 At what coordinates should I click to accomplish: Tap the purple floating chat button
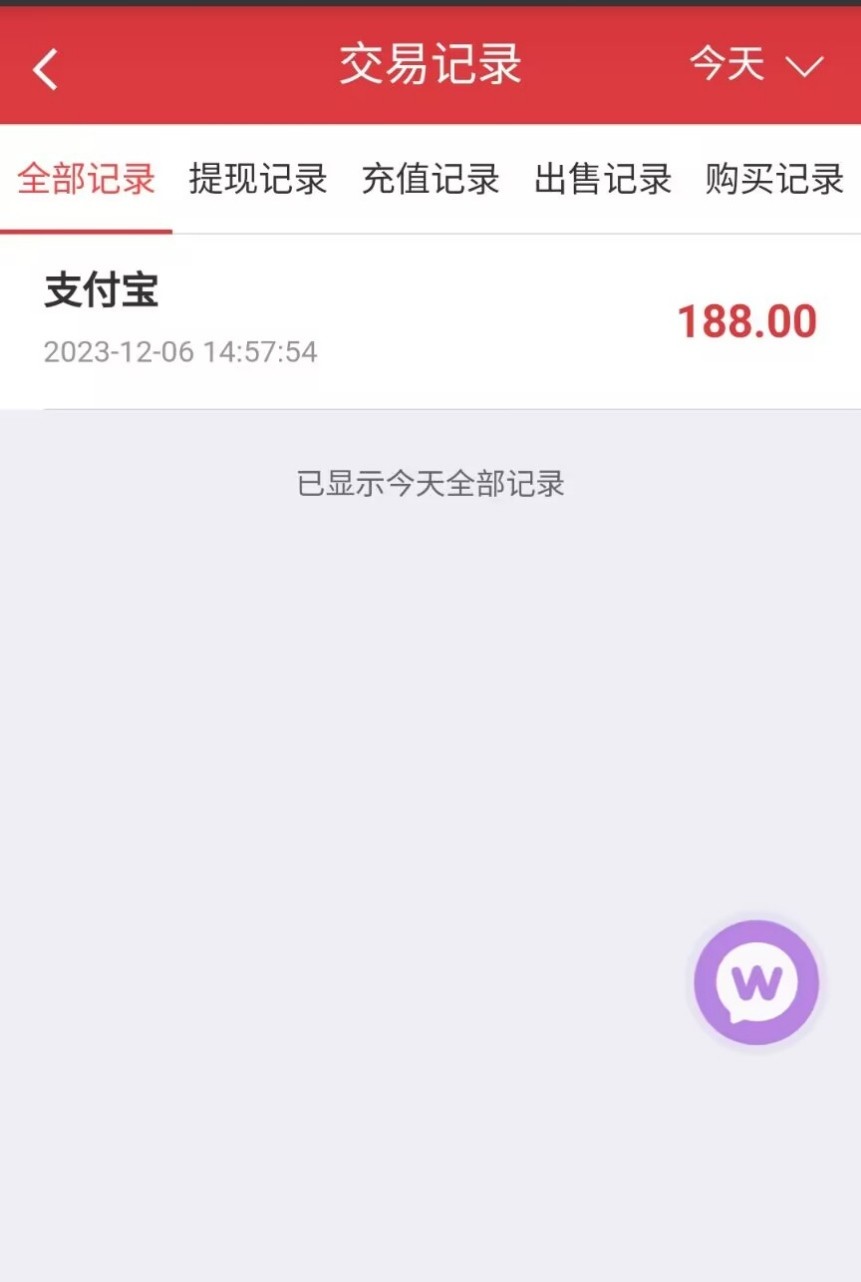[756, 983]
